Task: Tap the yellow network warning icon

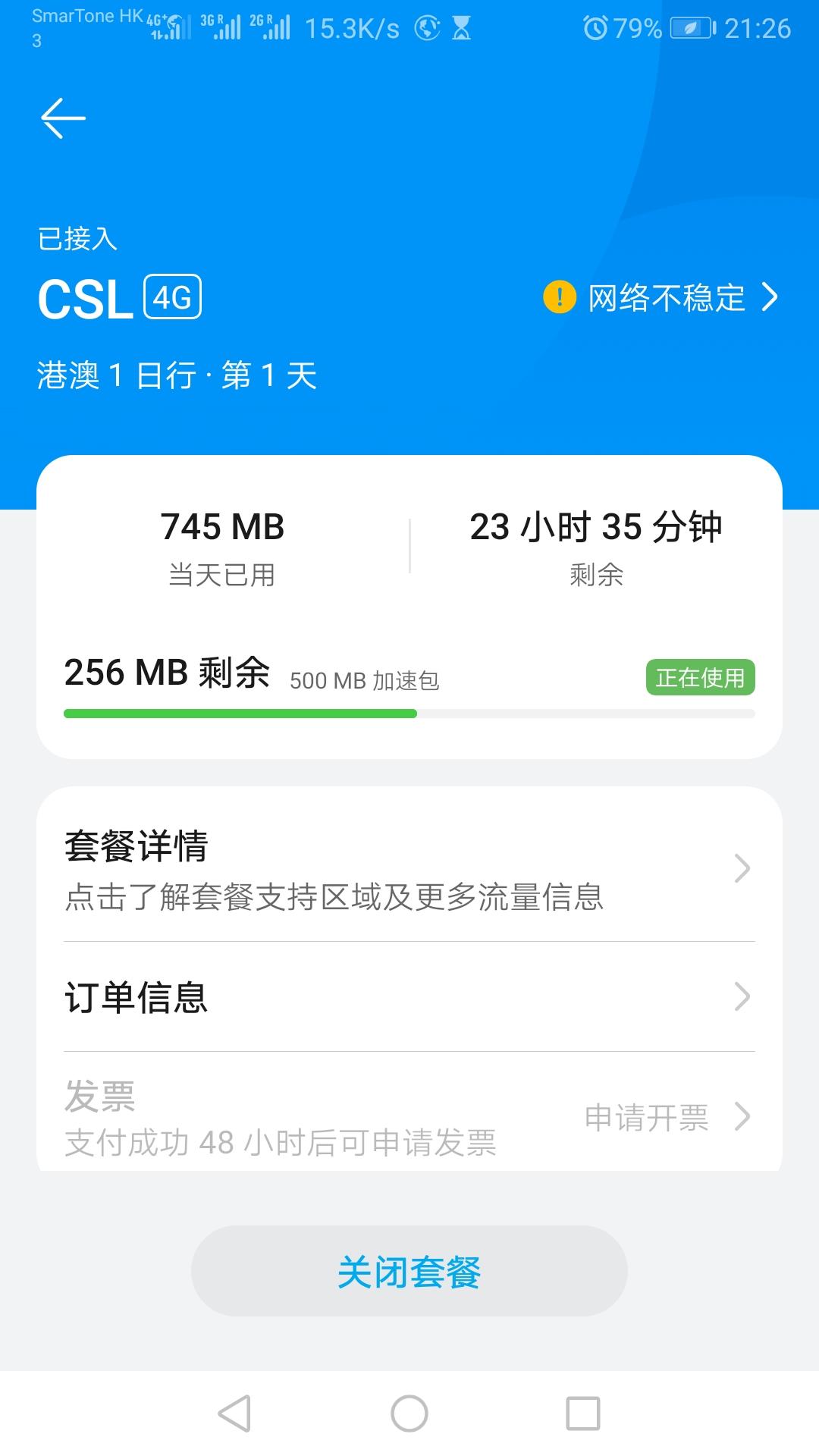Action: pyautogui.click(x=559, y=298)
